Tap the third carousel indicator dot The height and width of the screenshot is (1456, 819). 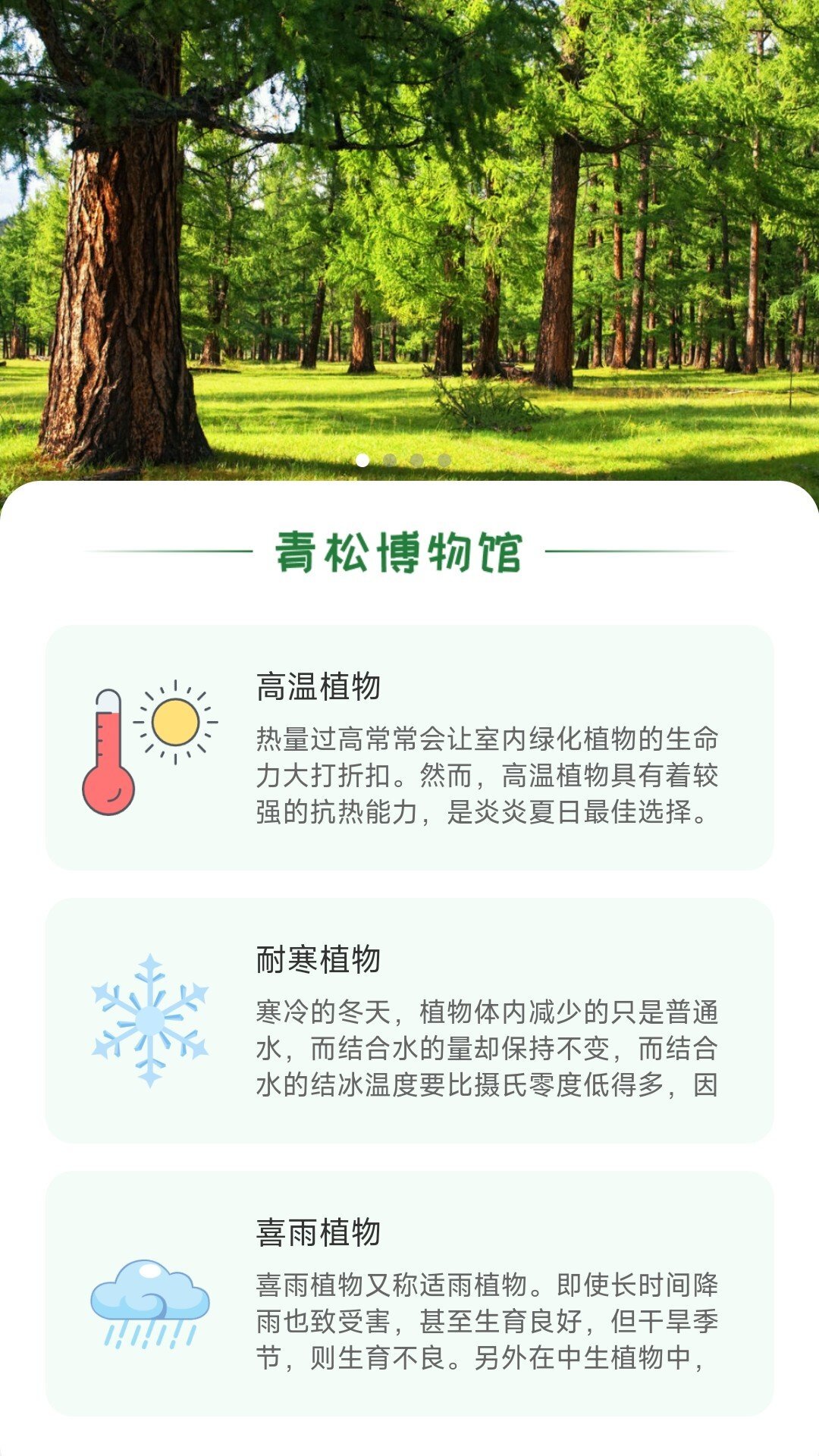click(416, 459)
